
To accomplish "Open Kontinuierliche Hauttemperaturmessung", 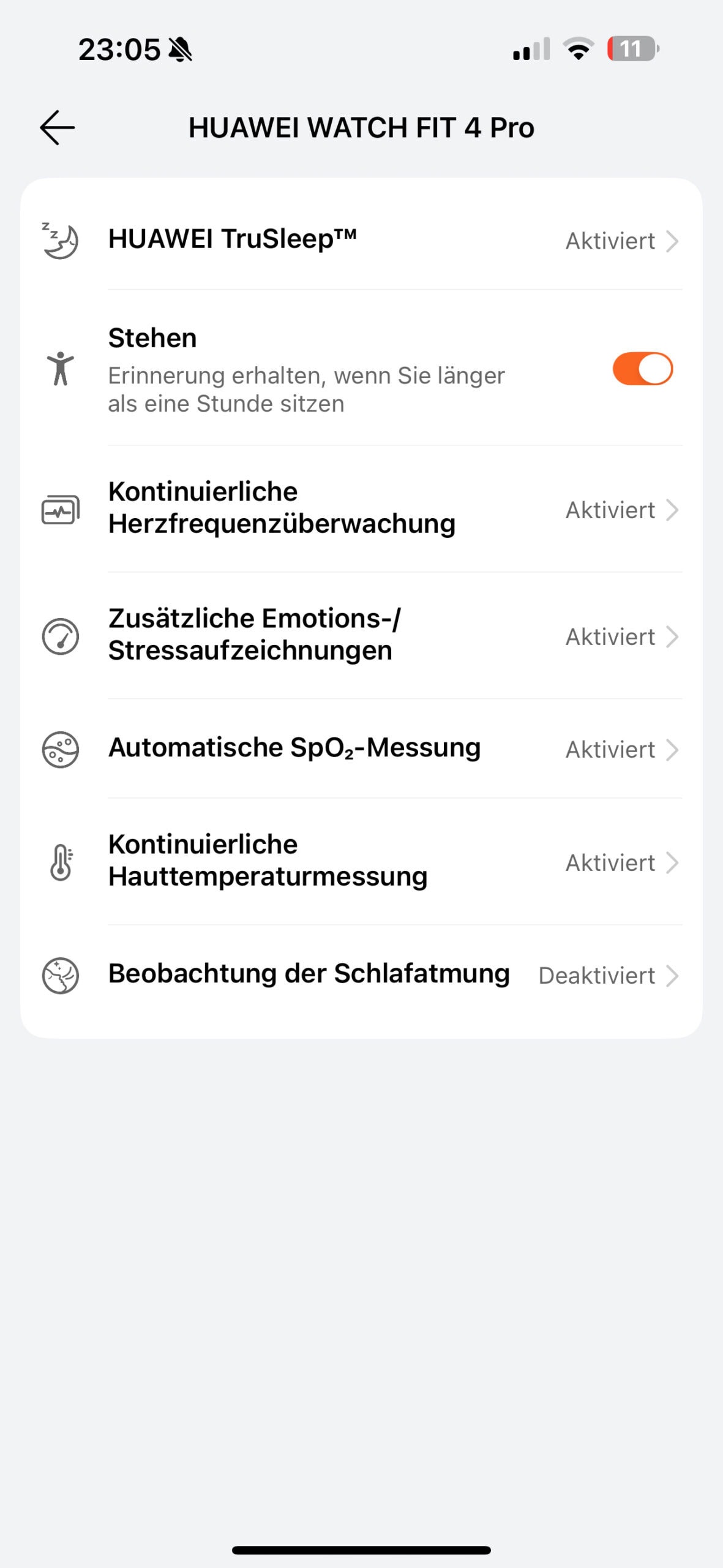I will click(x=361, y=861).
